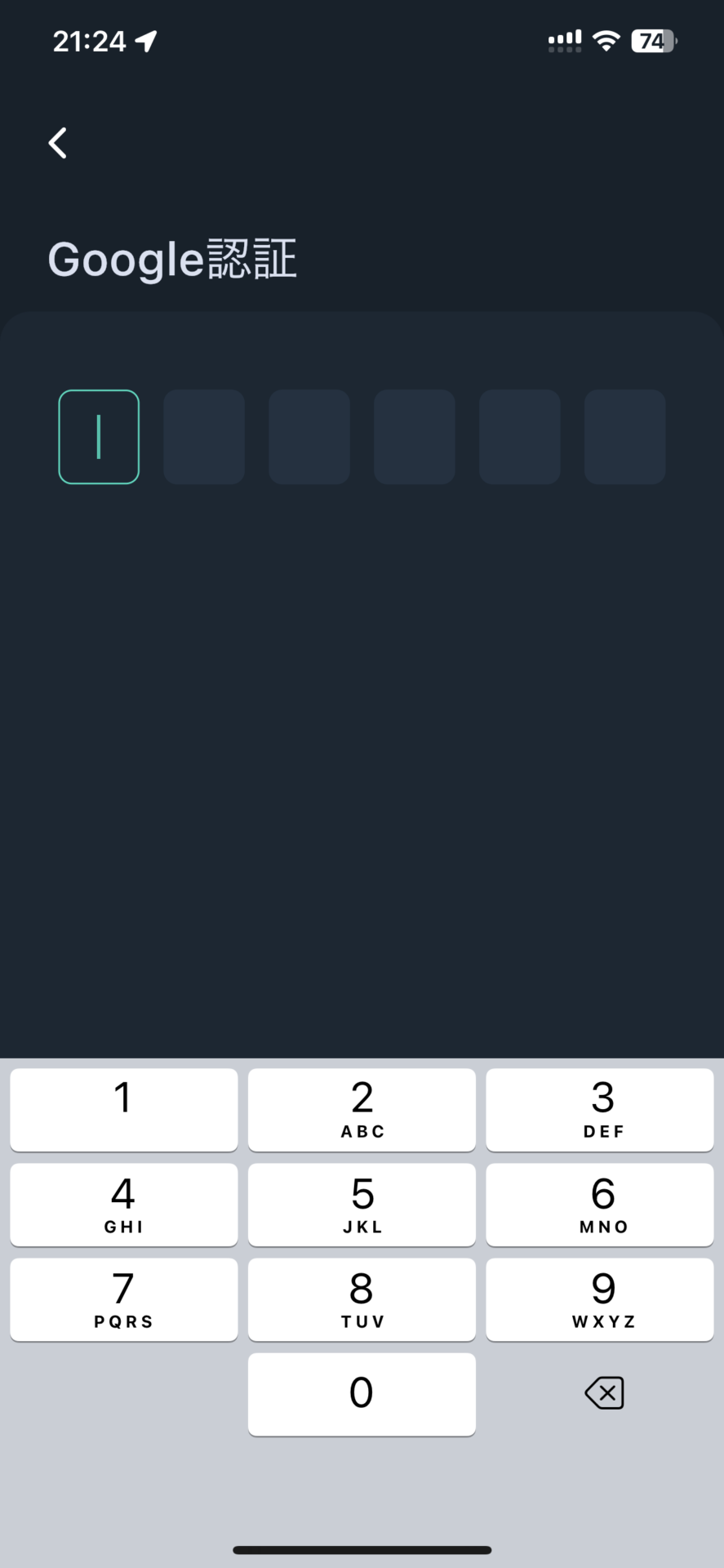Viewport: 724px width, 1568px height.
Task: Go back using the back arrow
Action: pyautogui.click(x=58, y=143)
